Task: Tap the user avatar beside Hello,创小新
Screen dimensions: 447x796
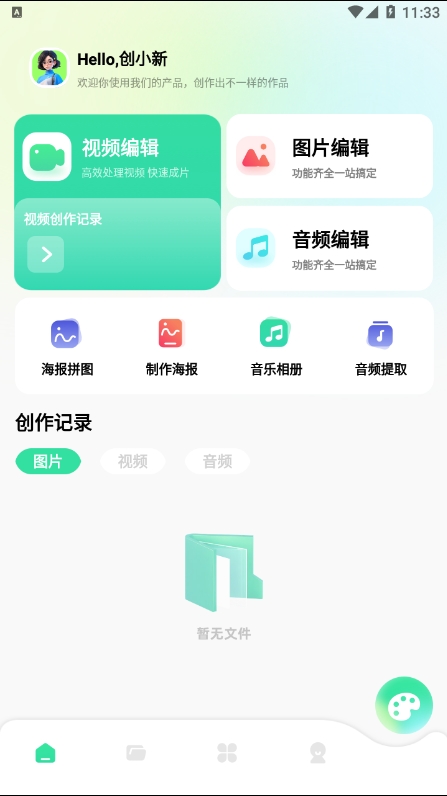Action: pos(50,68)
